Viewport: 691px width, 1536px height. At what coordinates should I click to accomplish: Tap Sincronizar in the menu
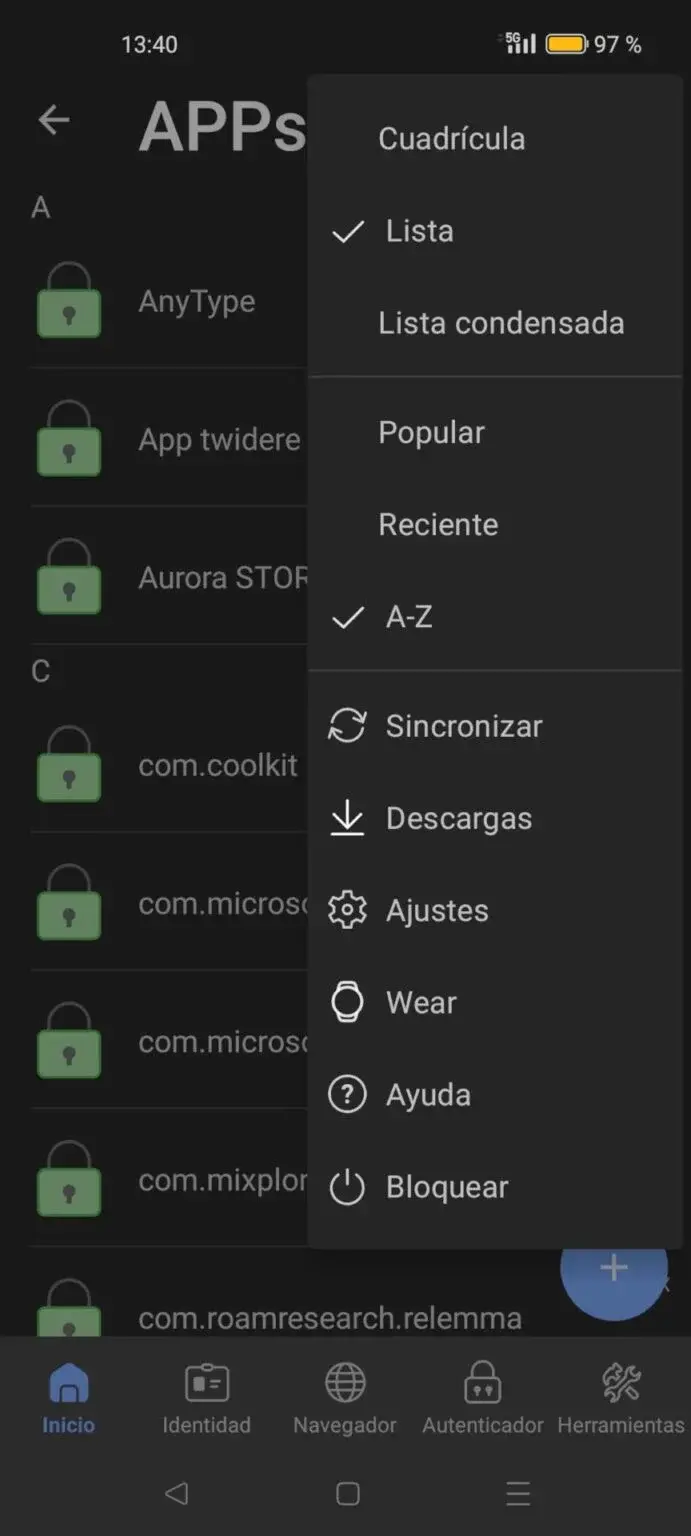[495, 727]
